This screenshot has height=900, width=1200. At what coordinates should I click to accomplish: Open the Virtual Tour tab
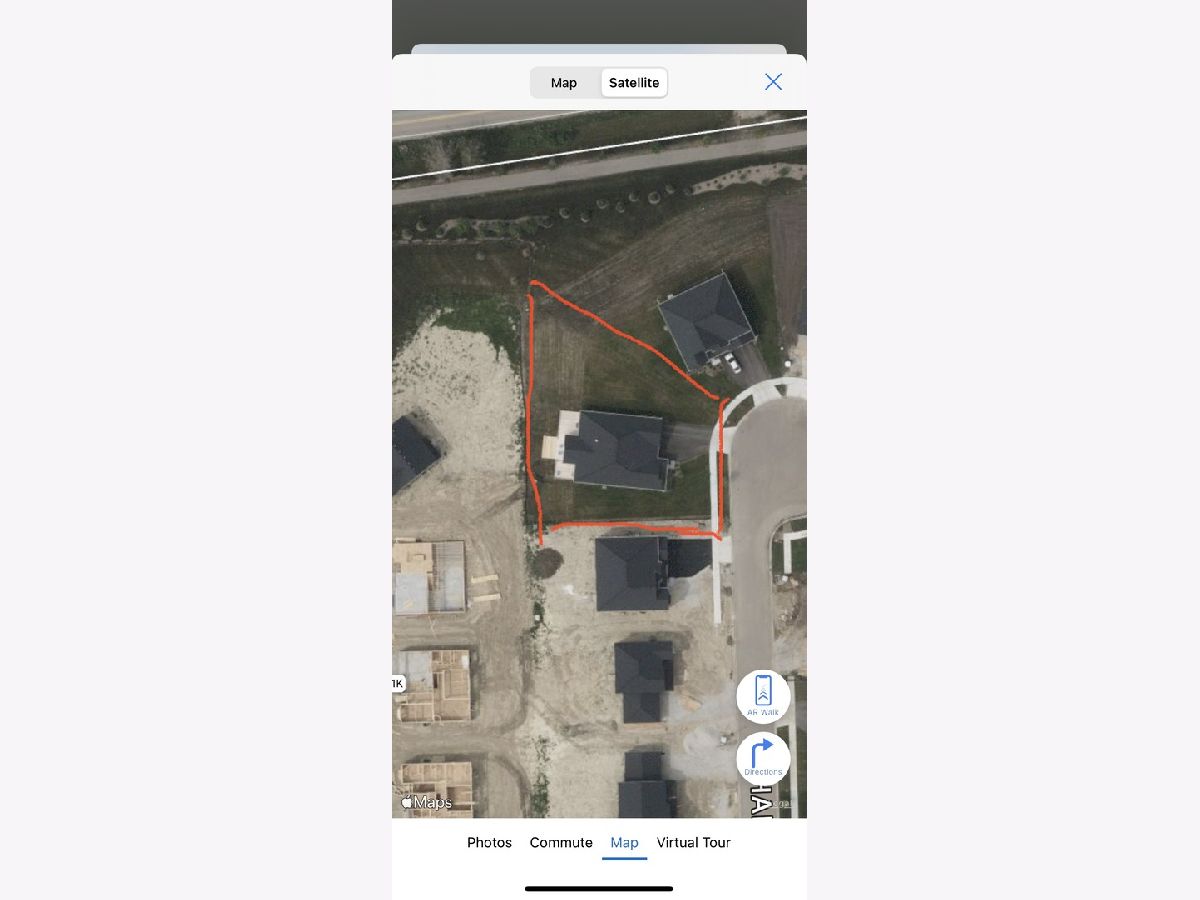tap(693, 842)
